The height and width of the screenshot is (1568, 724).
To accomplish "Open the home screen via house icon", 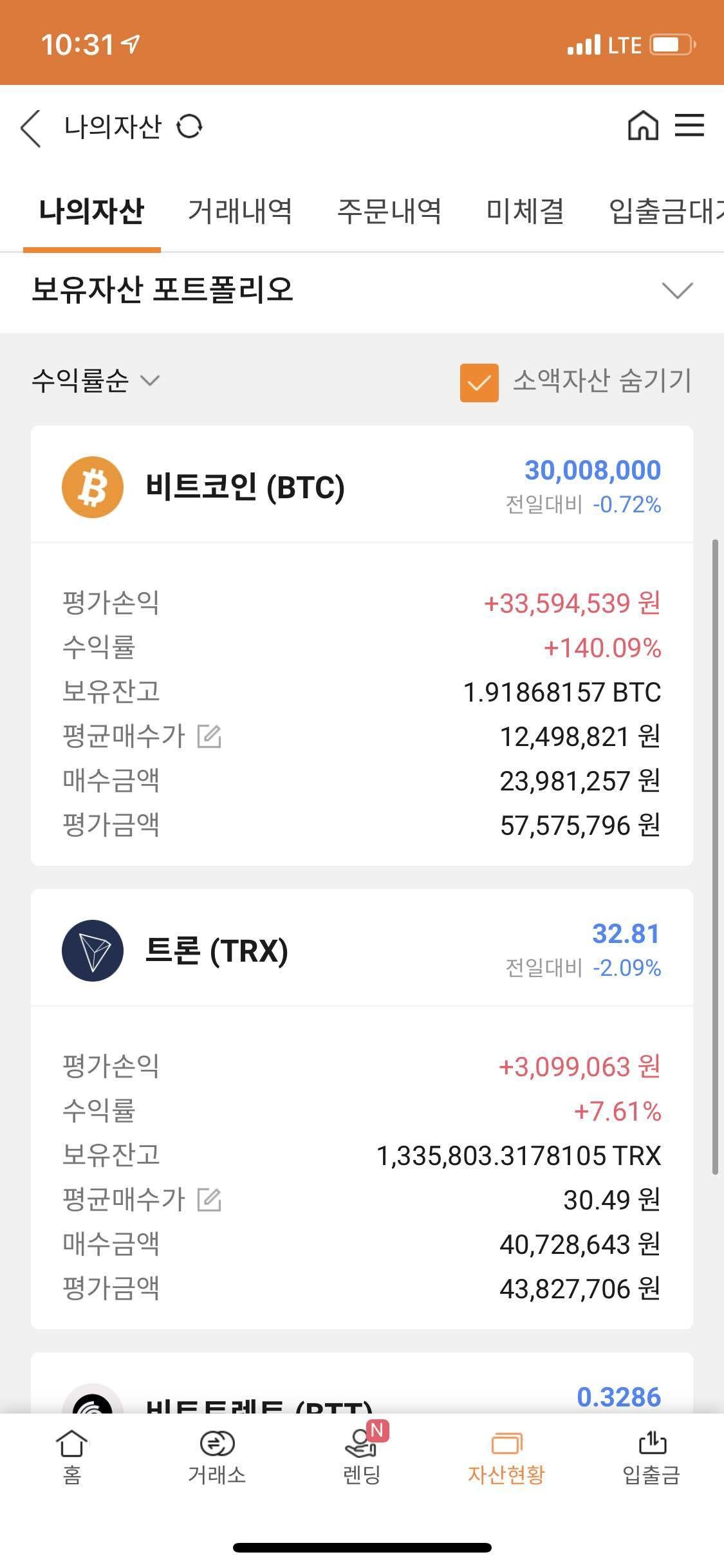I will pyautogui.click(x=642, y=126).
